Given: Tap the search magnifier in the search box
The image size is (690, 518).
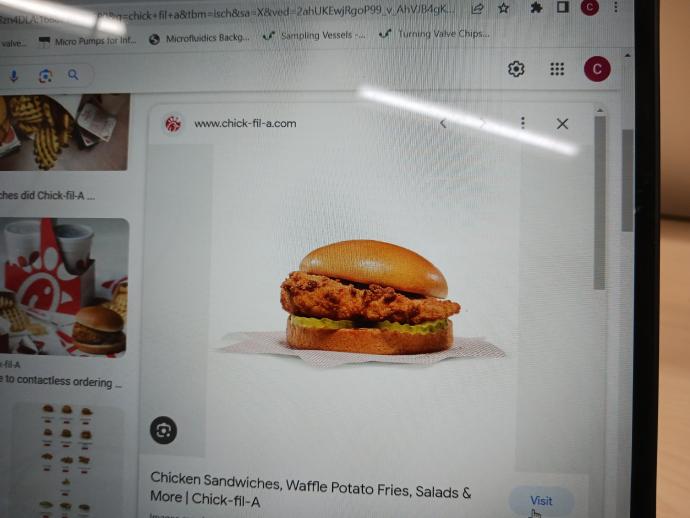Looking at the screenshot, I should pos(73,75).
